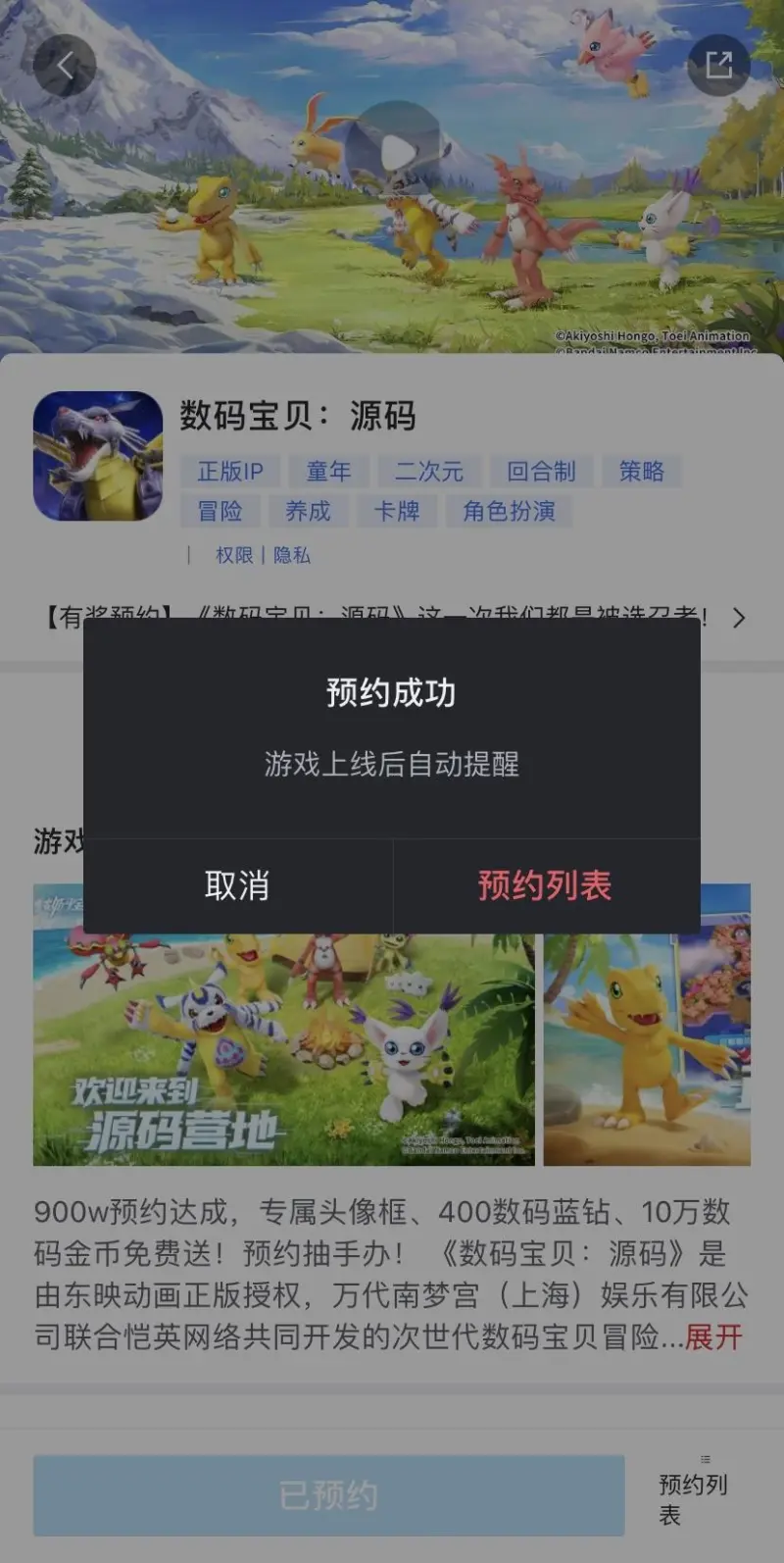The height and width of the screenshot is (1563, 784).
Task: Tap 取消 to dismiss the dialog
Action: pyautogui.click(x=237, y=885)
